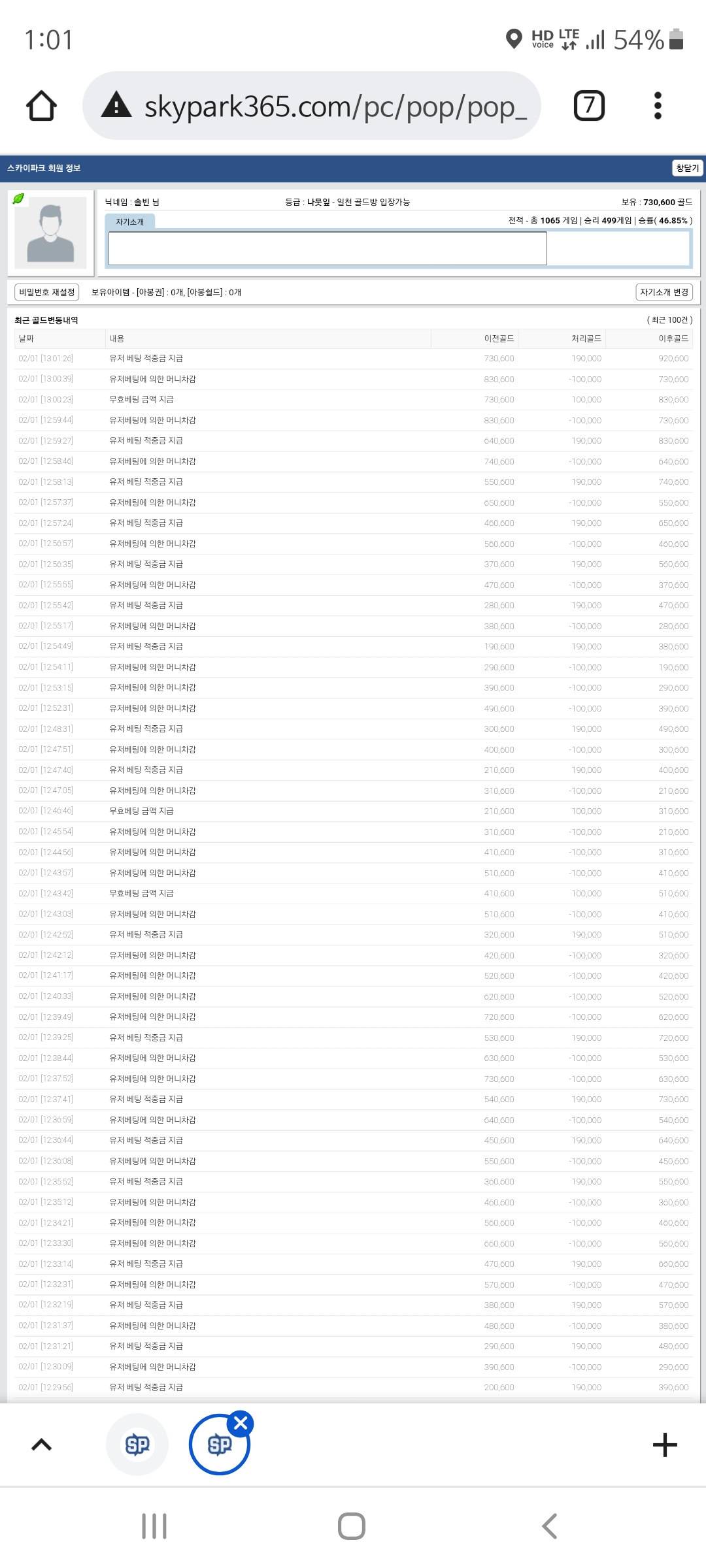The width and height of the screenshot is (706, 1568).
Task: Focus the self-introduction text box
Action: (328, 249)
